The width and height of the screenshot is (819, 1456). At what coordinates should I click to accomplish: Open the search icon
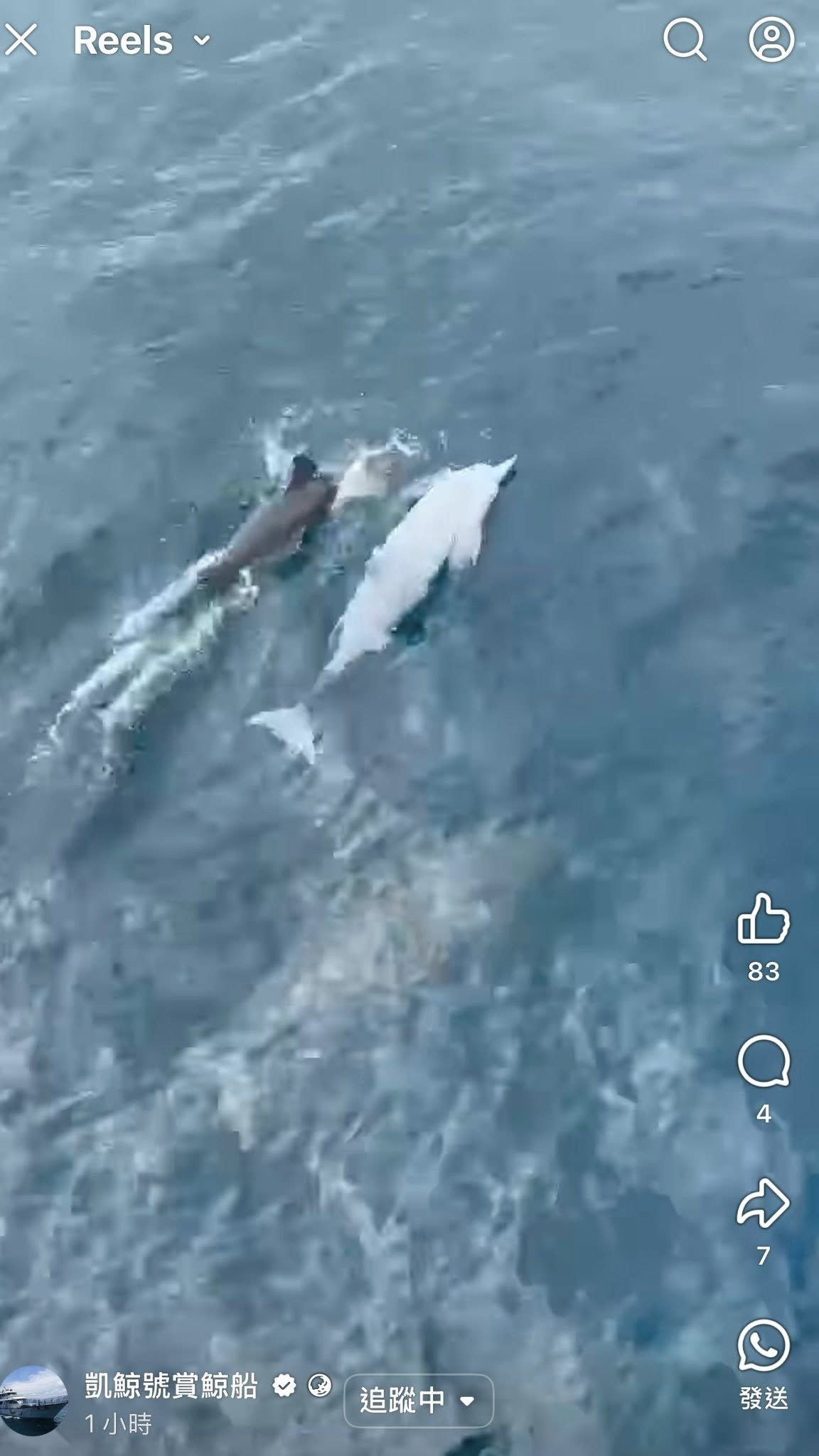coord(685,39)
